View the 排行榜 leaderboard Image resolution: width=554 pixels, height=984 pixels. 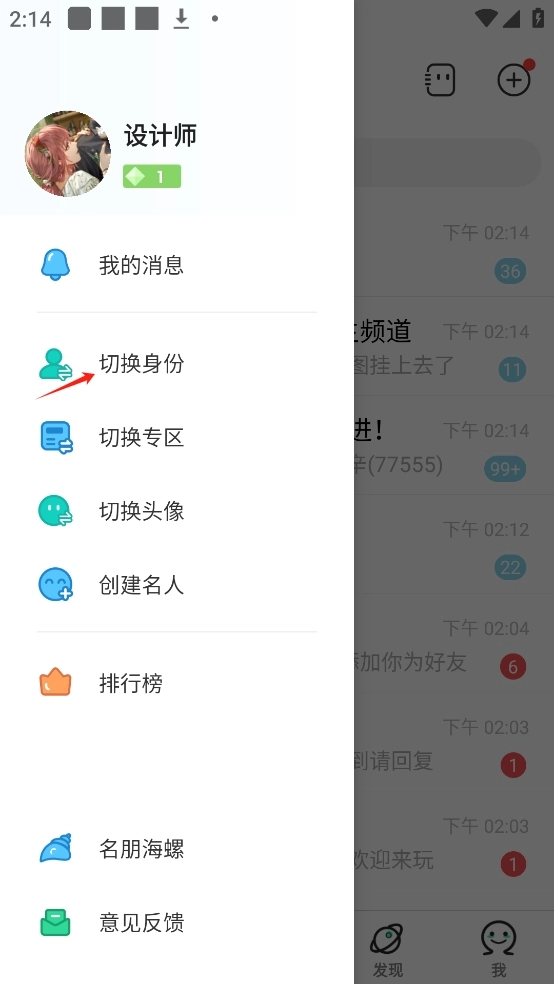[177, 683]
